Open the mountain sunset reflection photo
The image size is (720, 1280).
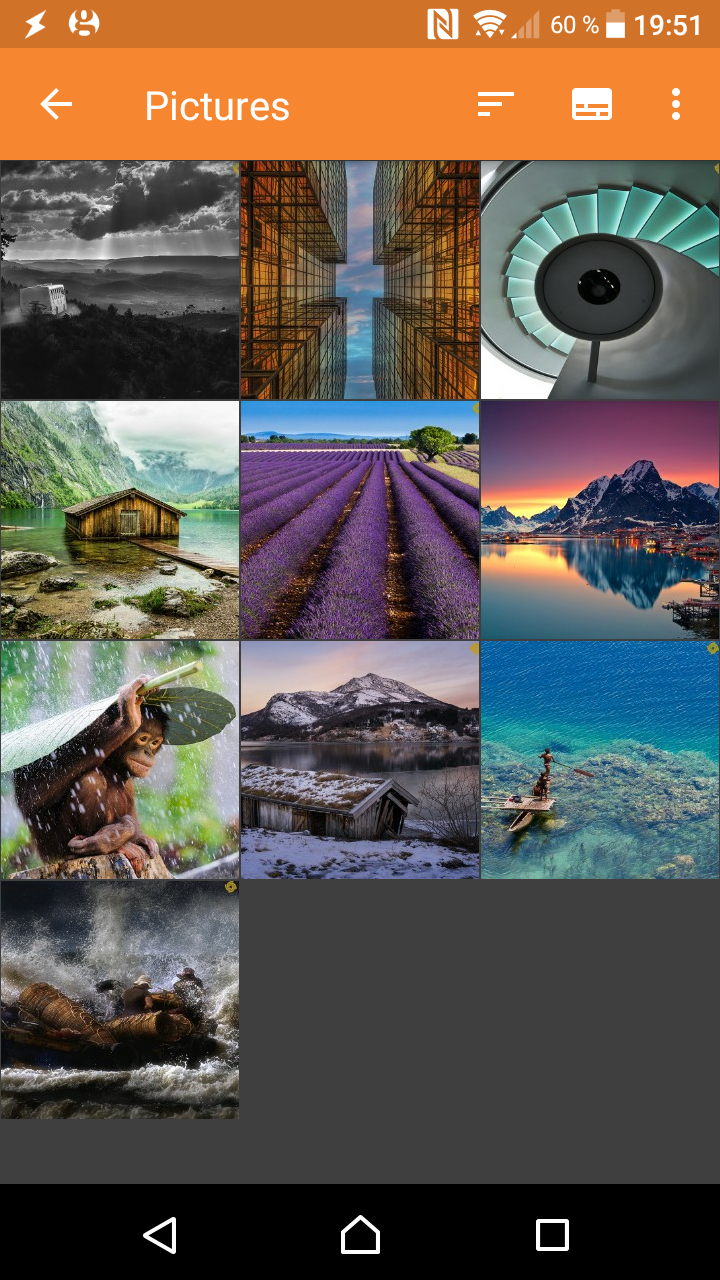click(600, 520)
